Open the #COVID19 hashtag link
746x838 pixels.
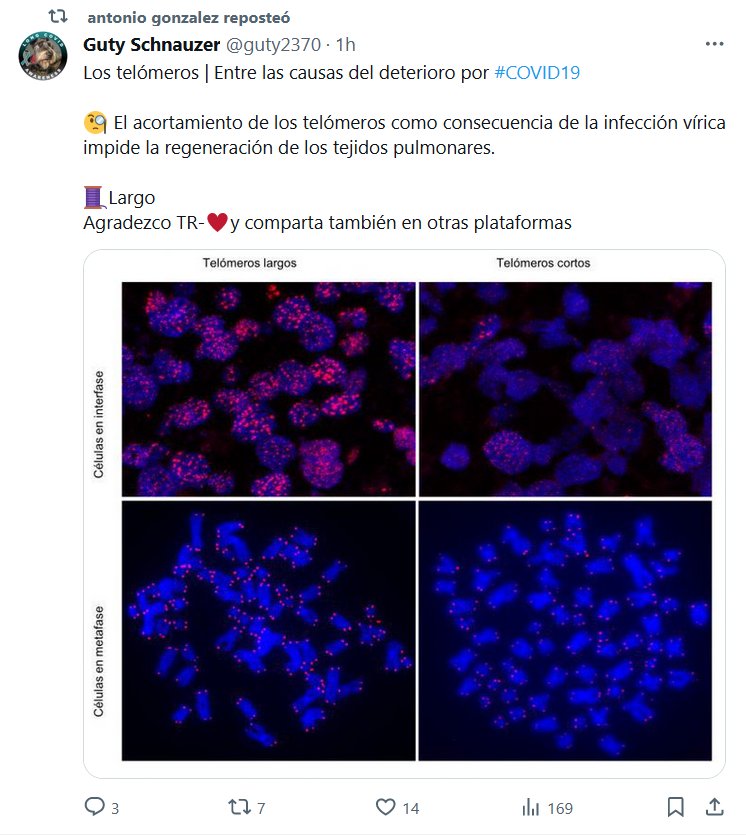tap(537, 73)
